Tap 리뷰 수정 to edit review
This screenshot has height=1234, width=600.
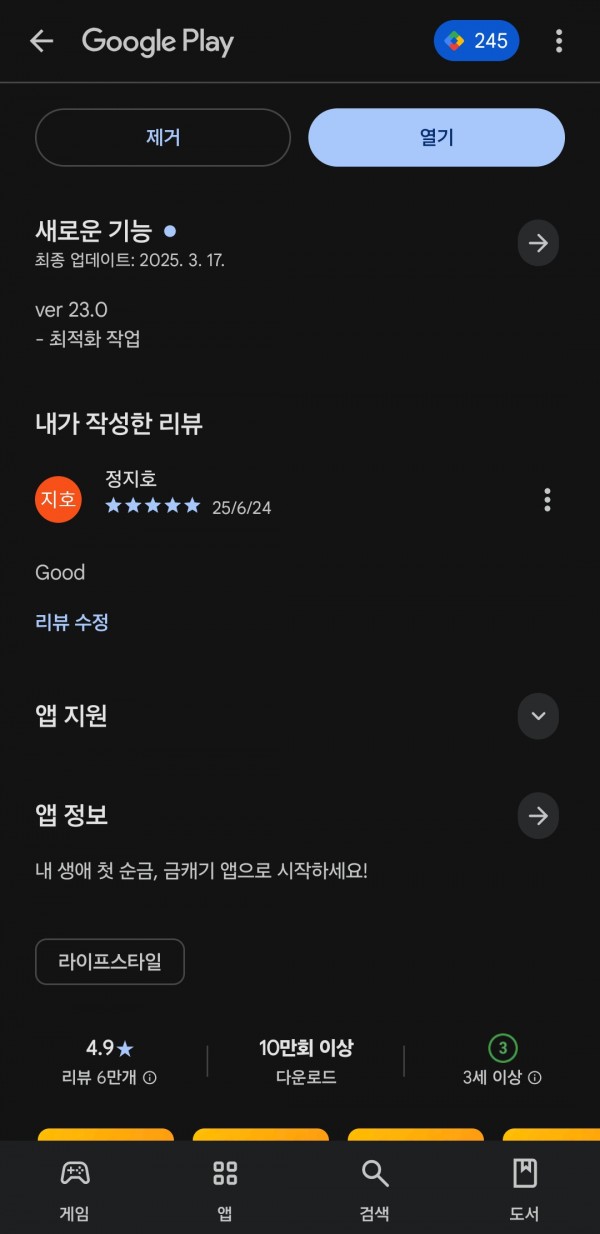(x=72, y=622)
